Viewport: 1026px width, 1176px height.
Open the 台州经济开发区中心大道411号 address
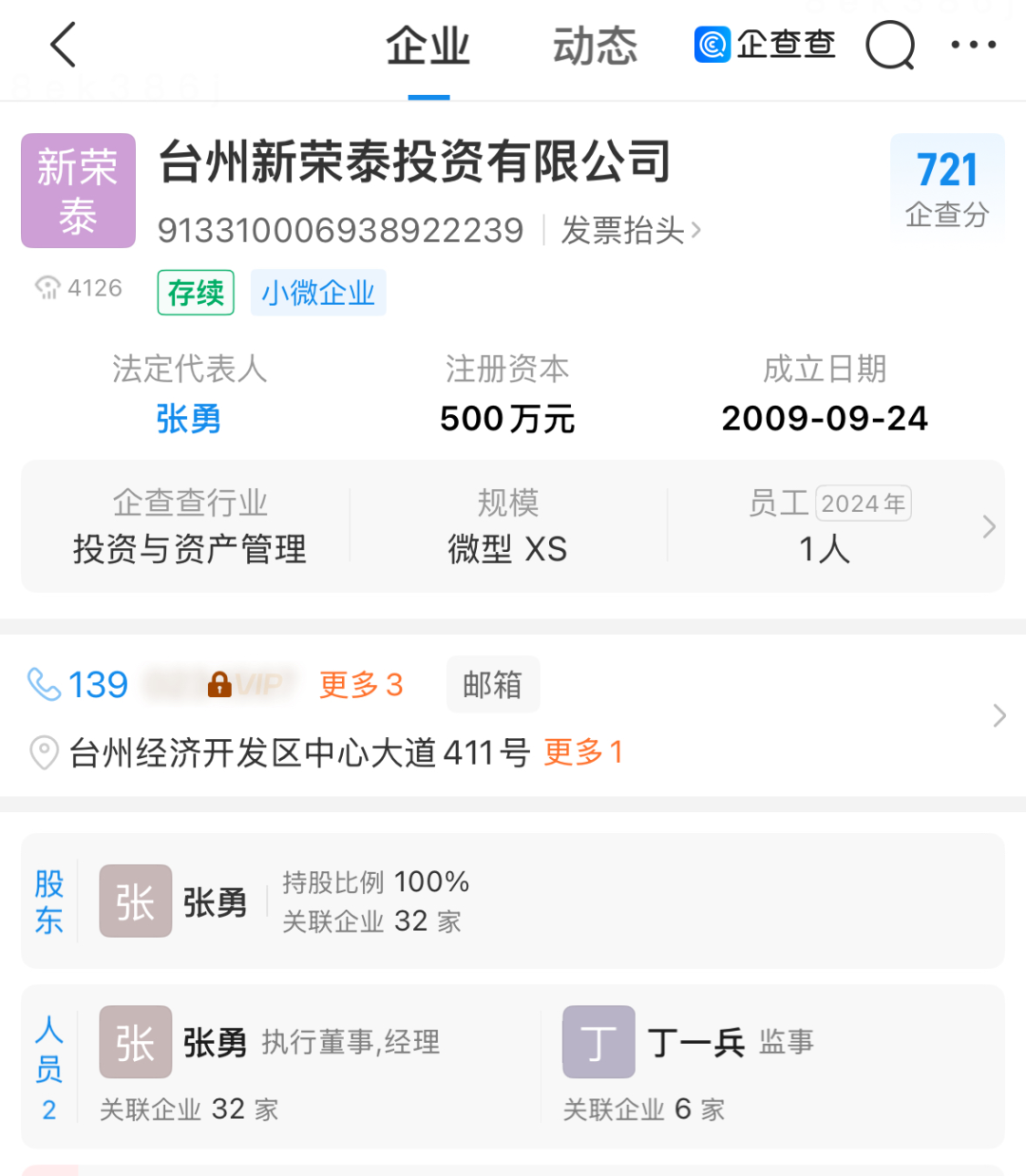point(299,752)
